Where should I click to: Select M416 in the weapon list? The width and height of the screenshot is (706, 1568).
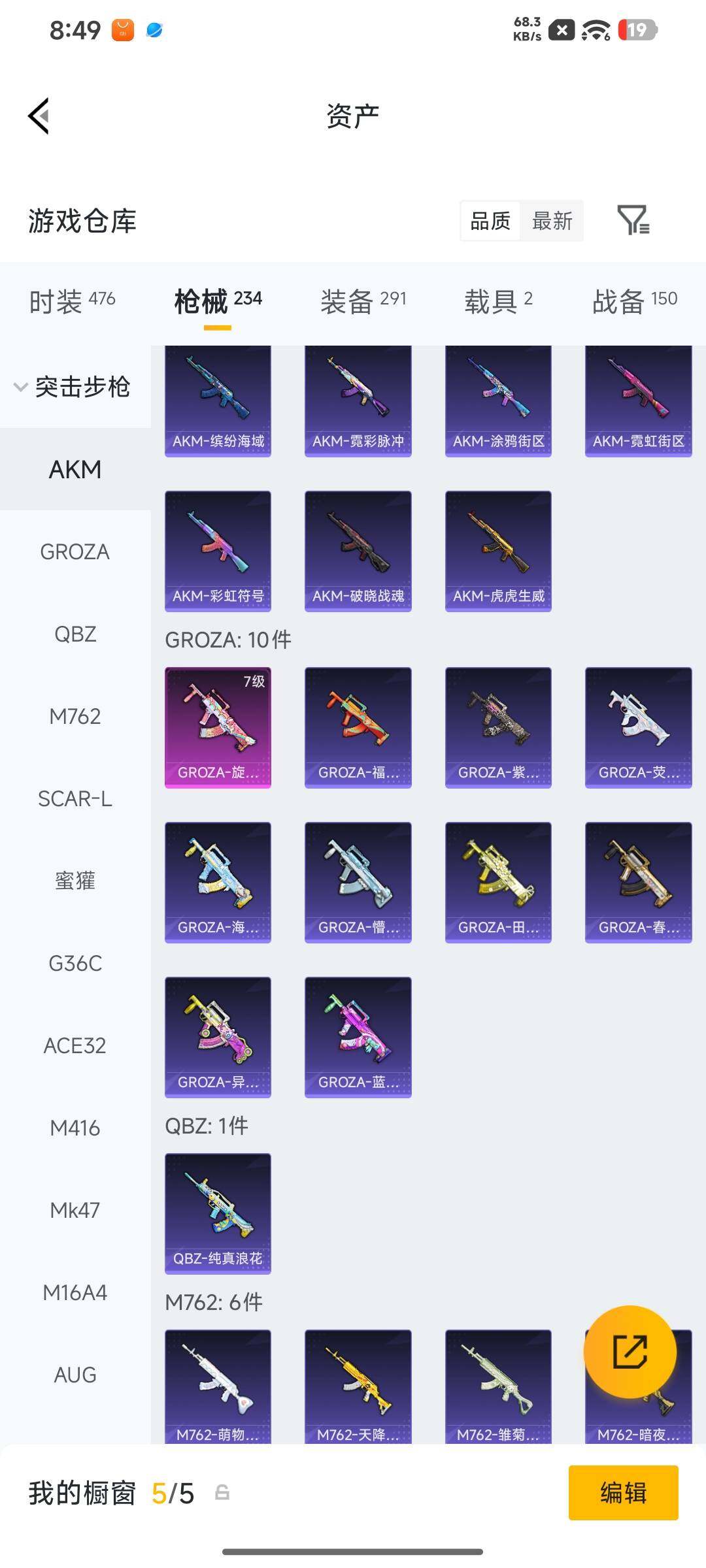click(75, 1128)
